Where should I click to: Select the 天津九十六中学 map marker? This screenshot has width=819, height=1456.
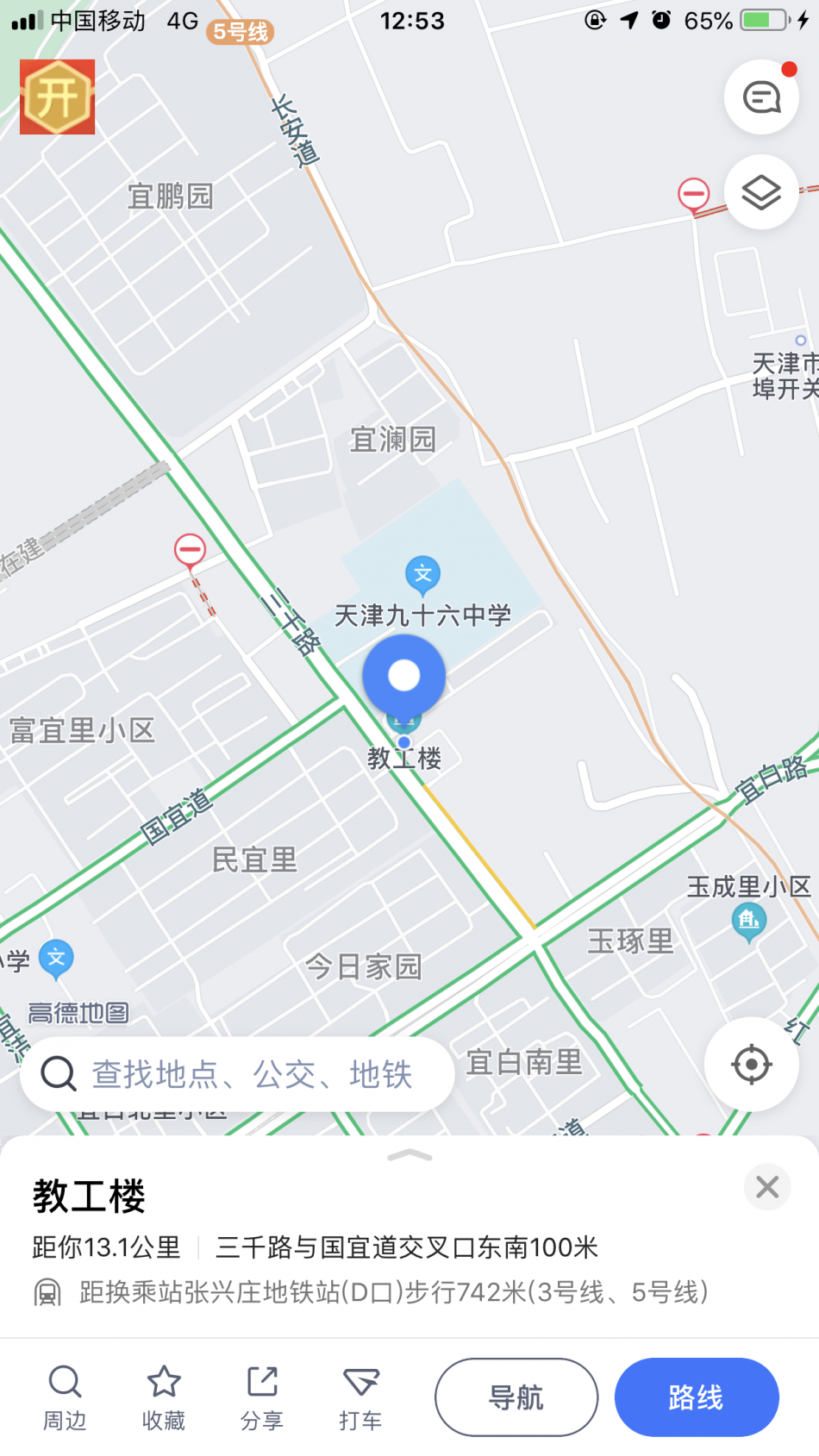click(x=422, y=574)
